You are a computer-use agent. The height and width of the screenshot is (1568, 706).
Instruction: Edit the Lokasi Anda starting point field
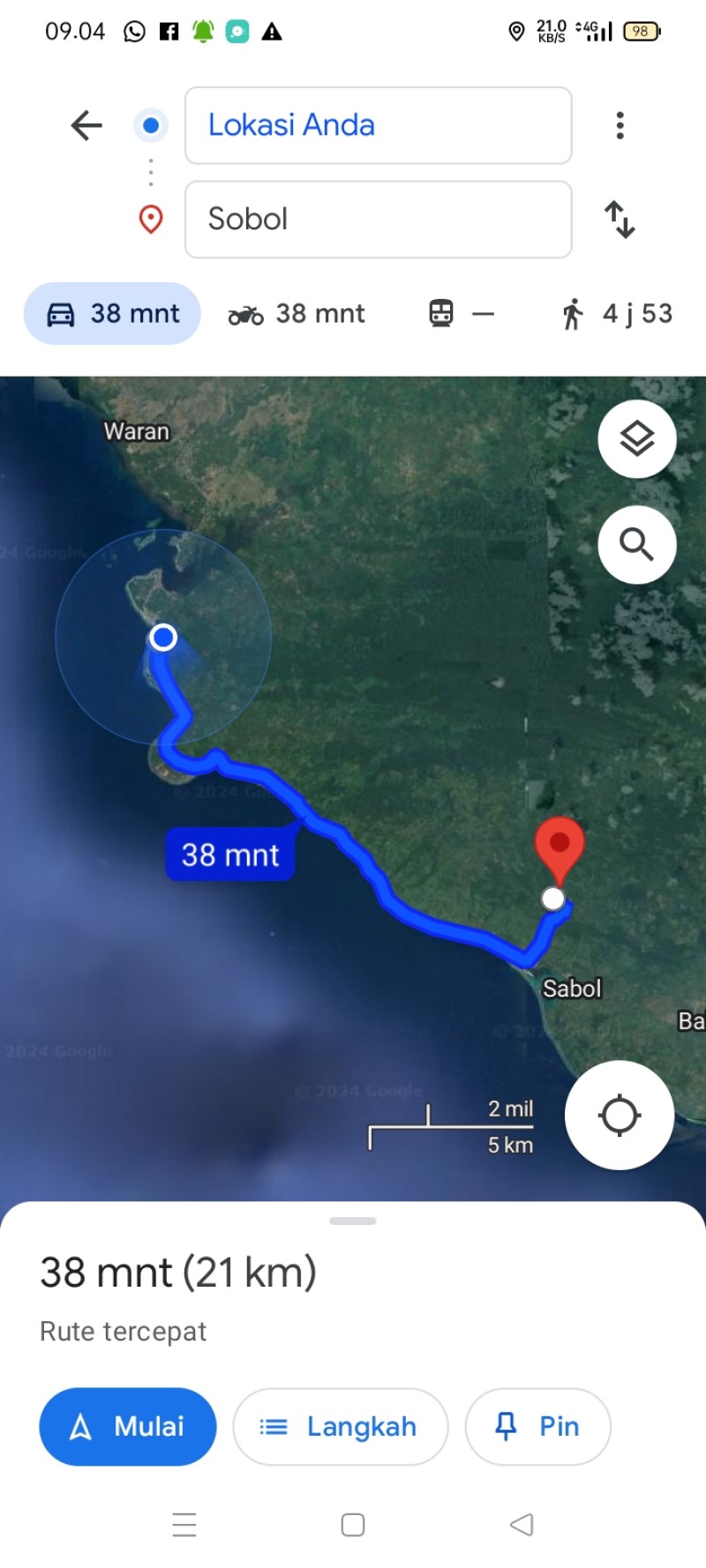coord(379,125)
